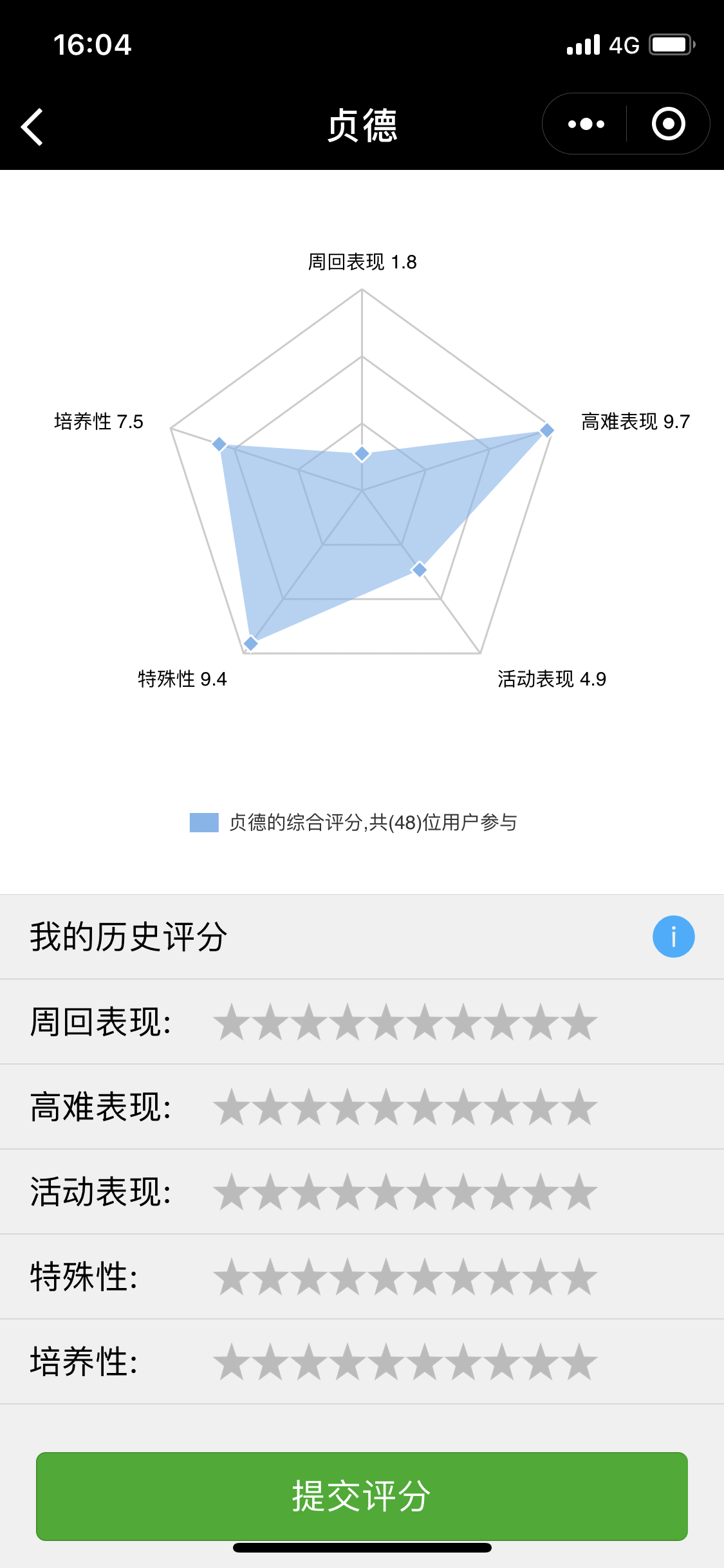Rate 特殊性 eight stars
Screen dimensions: 724x1568
tap(502, 1276)
